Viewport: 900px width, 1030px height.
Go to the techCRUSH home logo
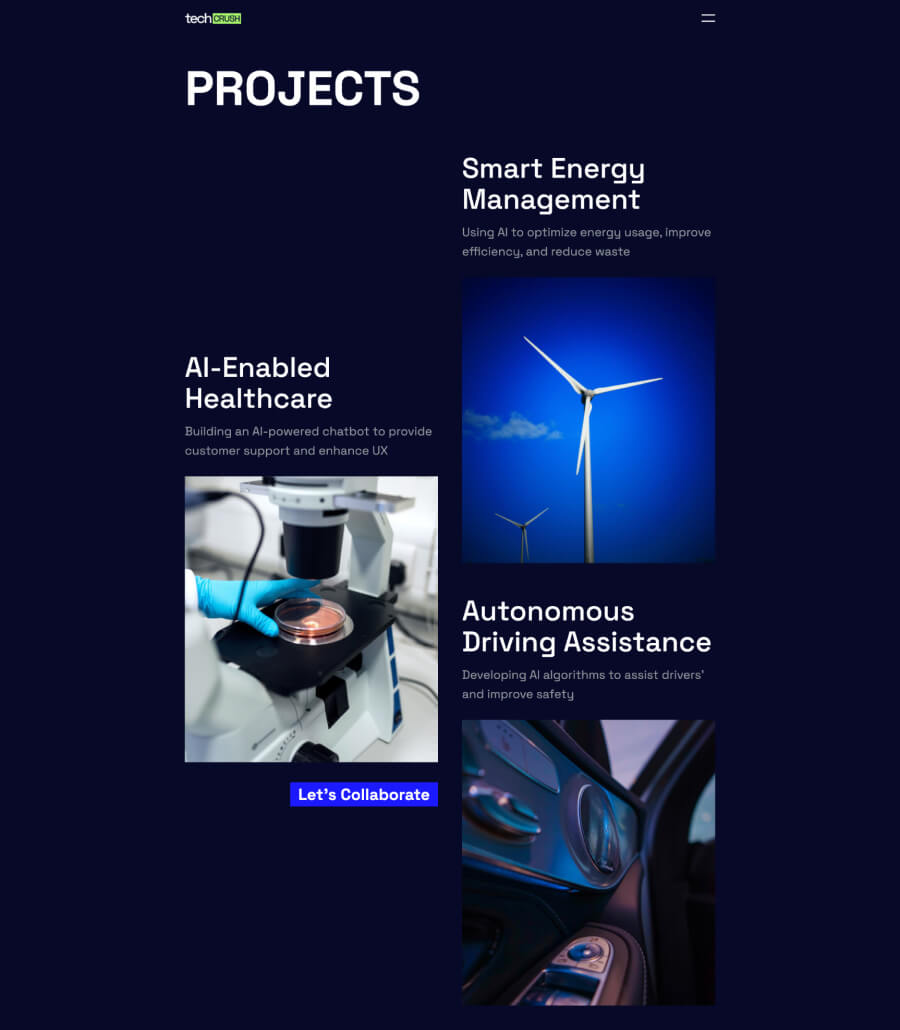[x=213, y=18]
